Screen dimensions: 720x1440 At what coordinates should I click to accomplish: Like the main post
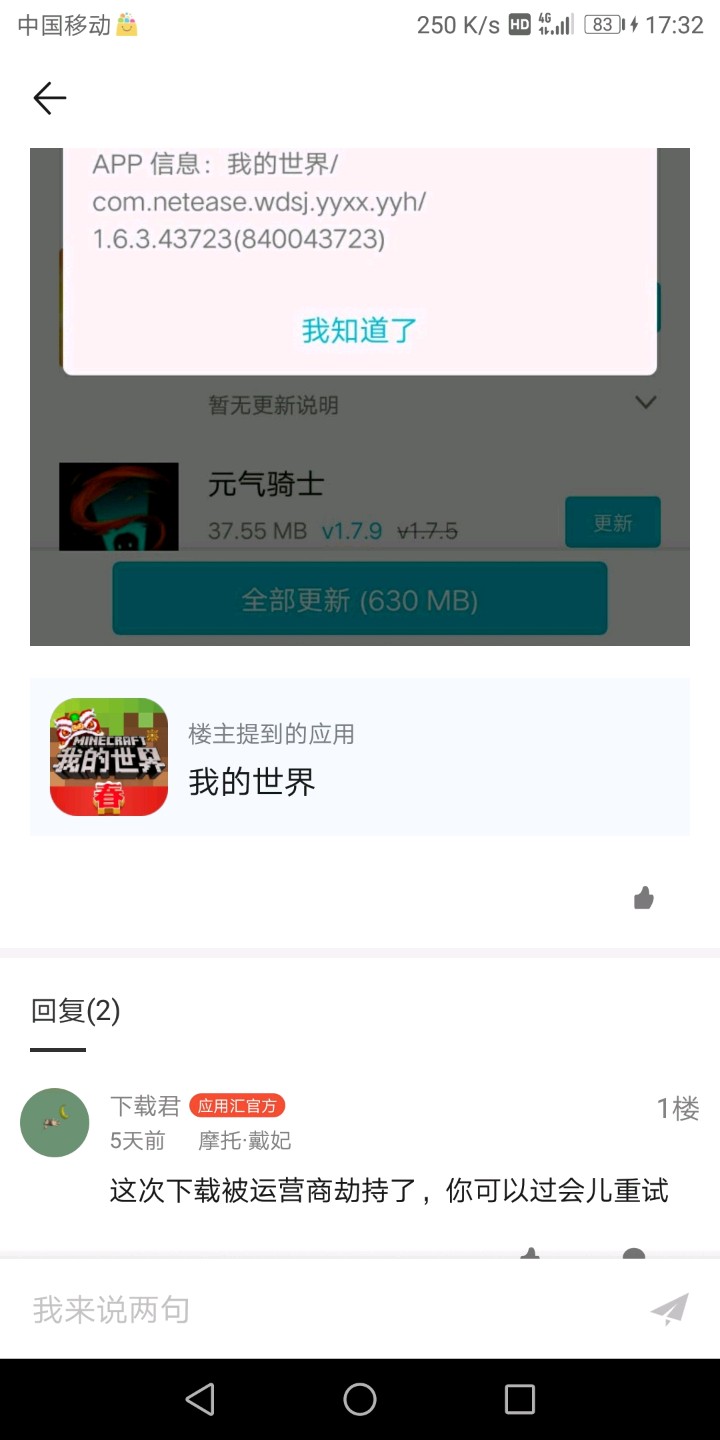click(644, 898)
